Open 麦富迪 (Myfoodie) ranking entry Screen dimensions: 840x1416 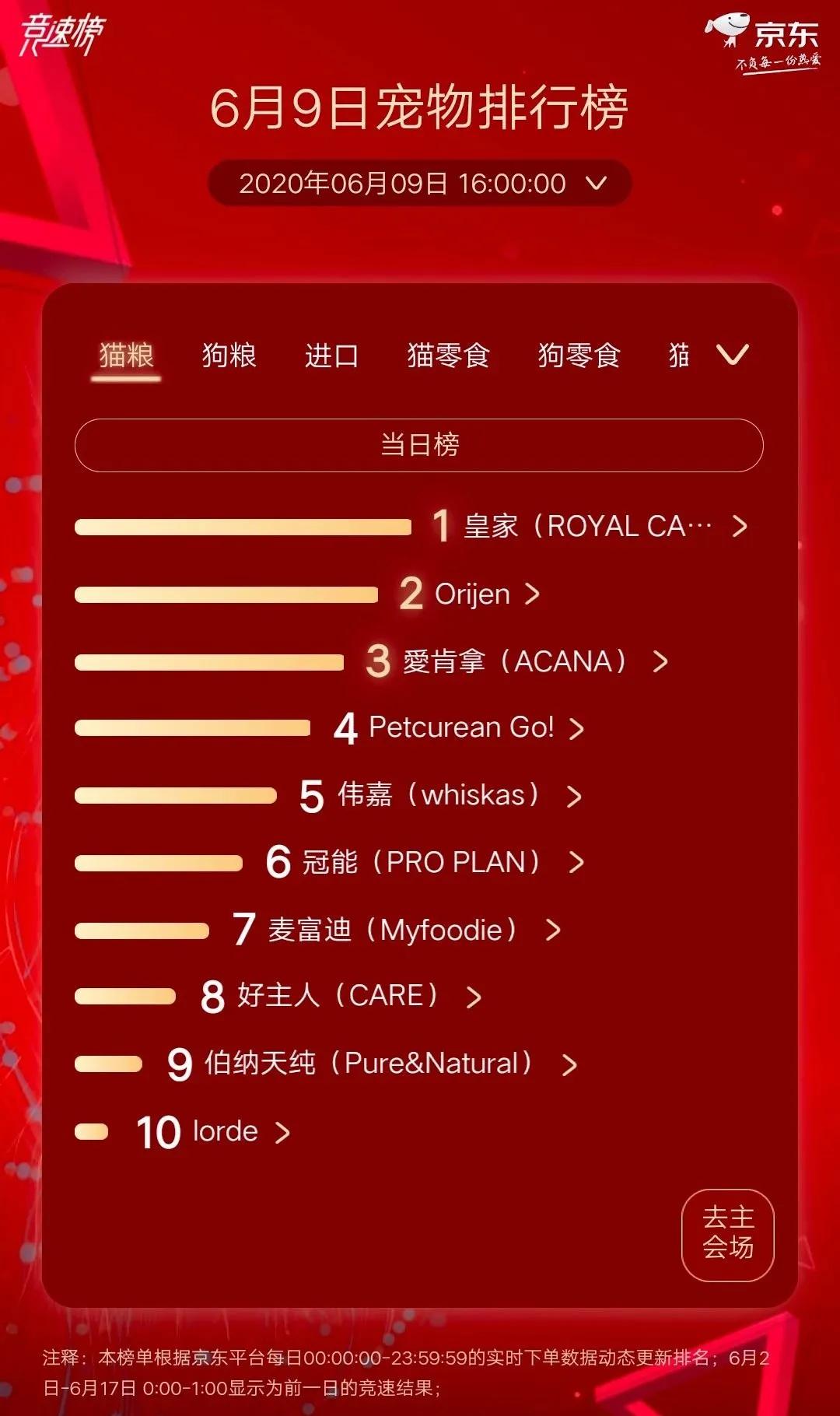(x=395, y=930)
